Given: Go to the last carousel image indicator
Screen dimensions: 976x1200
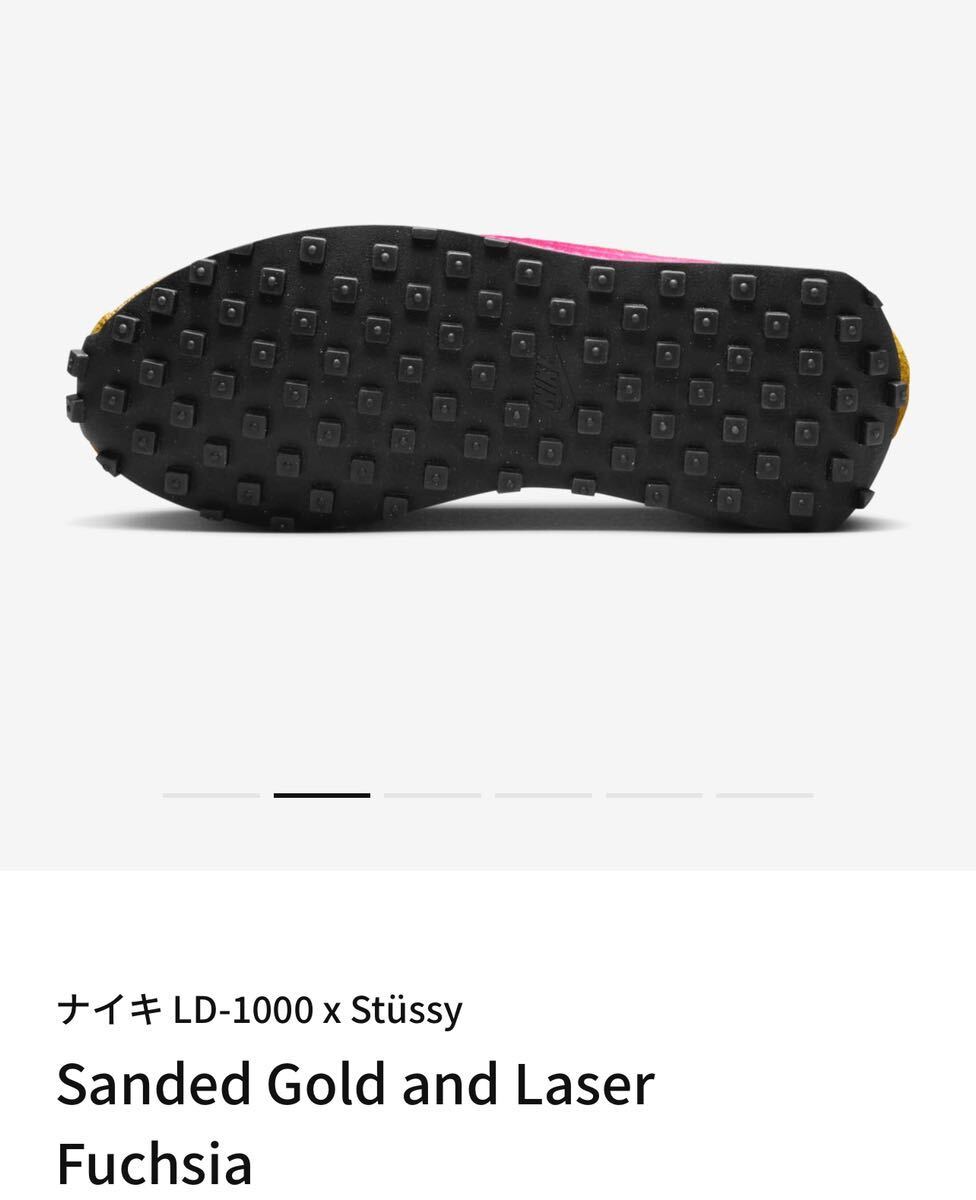Looking at the screenshot, I should (764, 795).
